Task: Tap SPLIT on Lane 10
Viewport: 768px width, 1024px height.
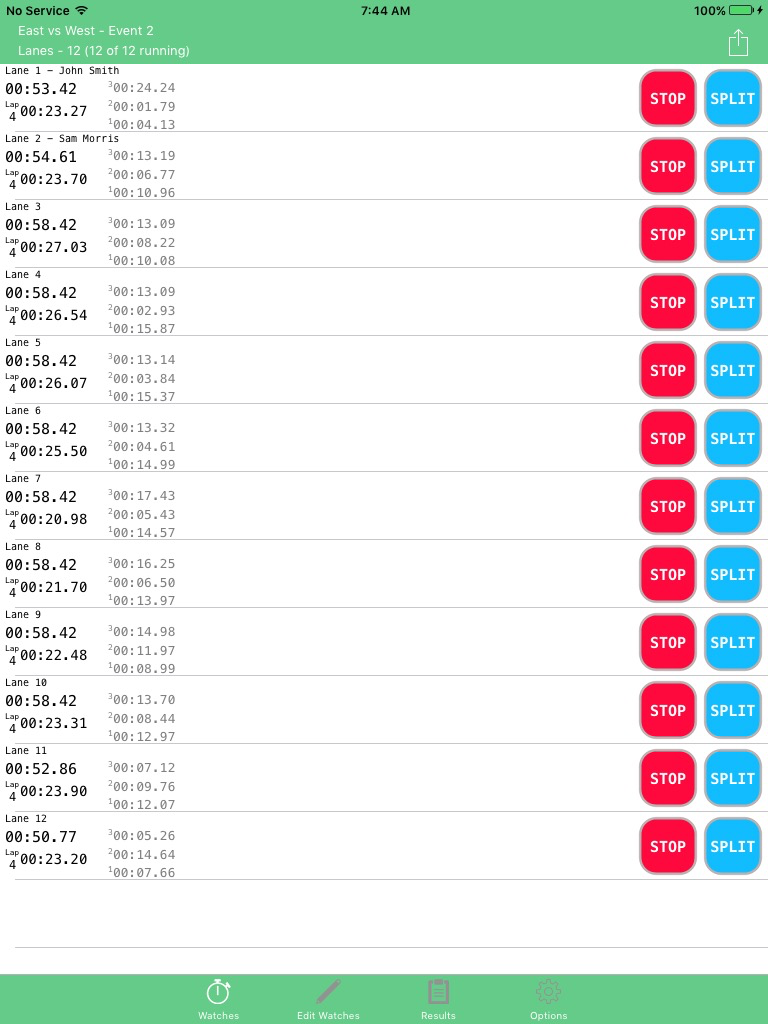Action: [x=732, y=710]
